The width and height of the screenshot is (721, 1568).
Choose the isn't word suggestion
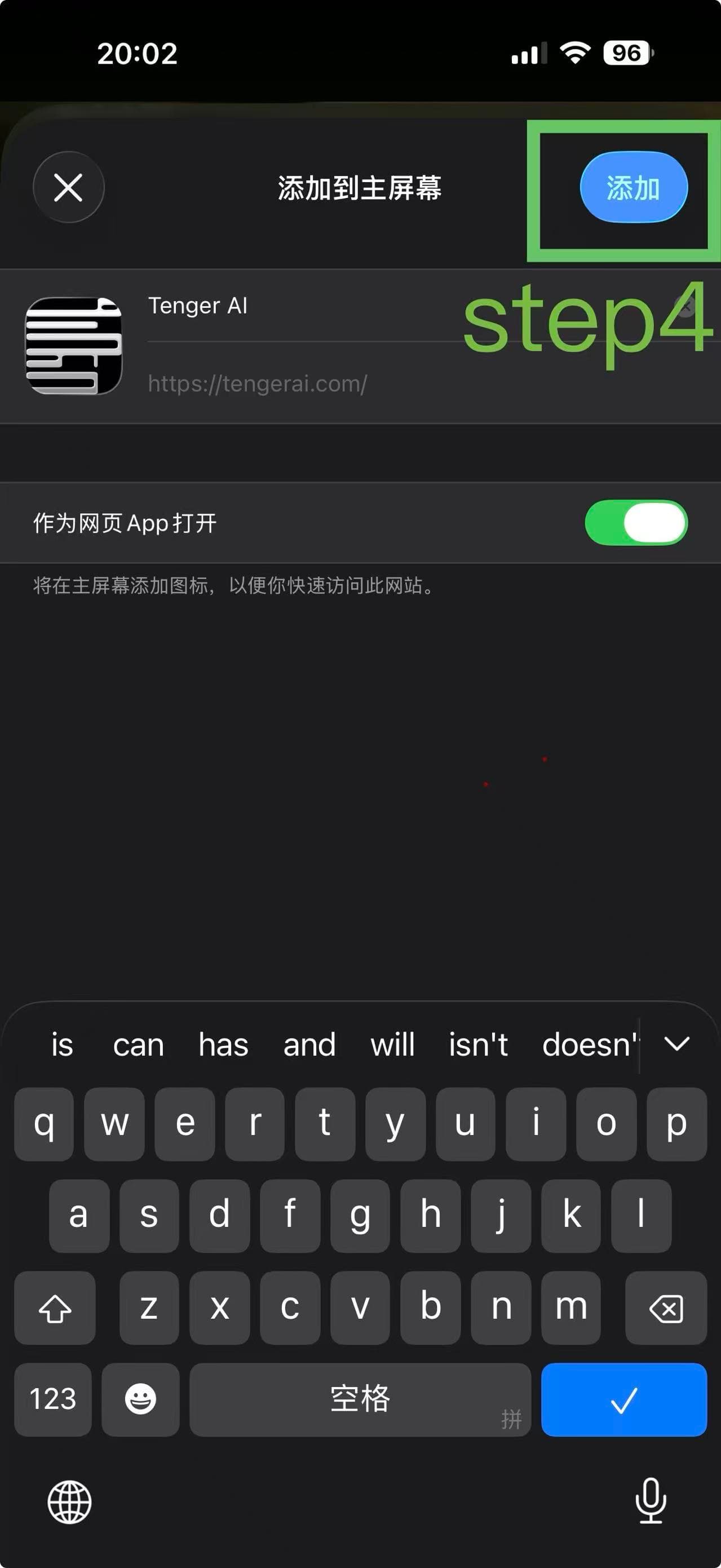[477, 1043]
